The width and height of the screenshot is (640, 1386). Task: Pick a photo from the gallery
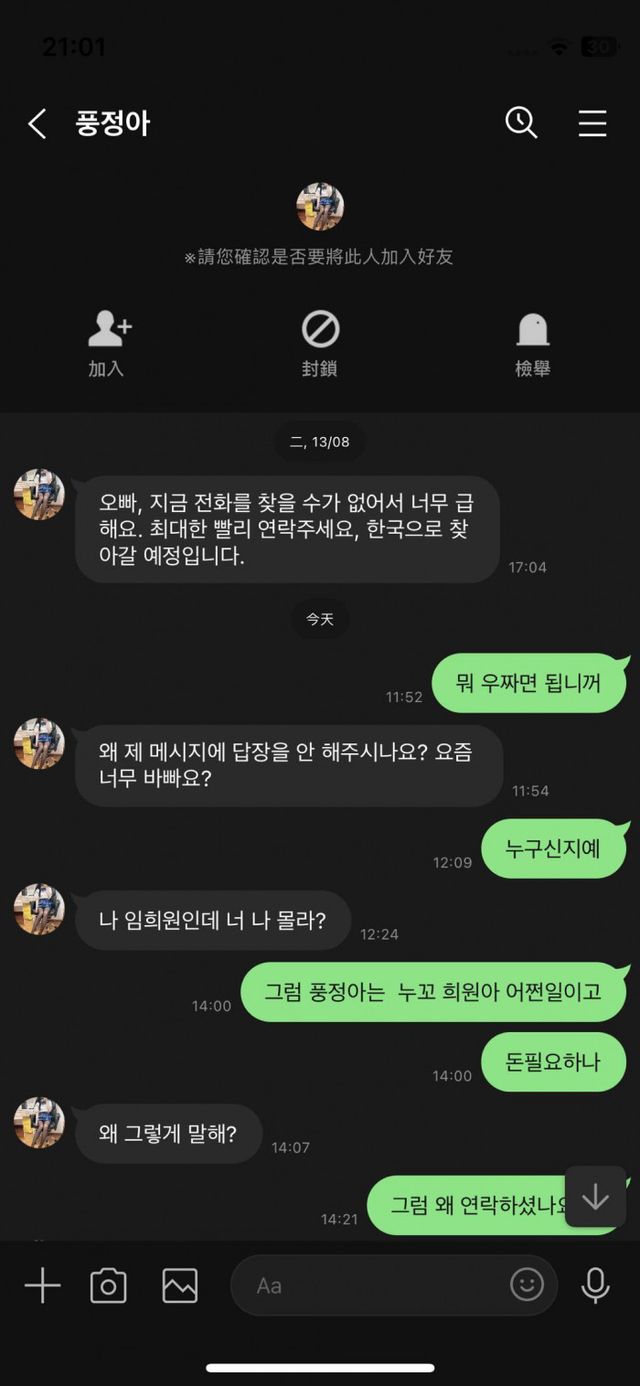pos(180,1286)
